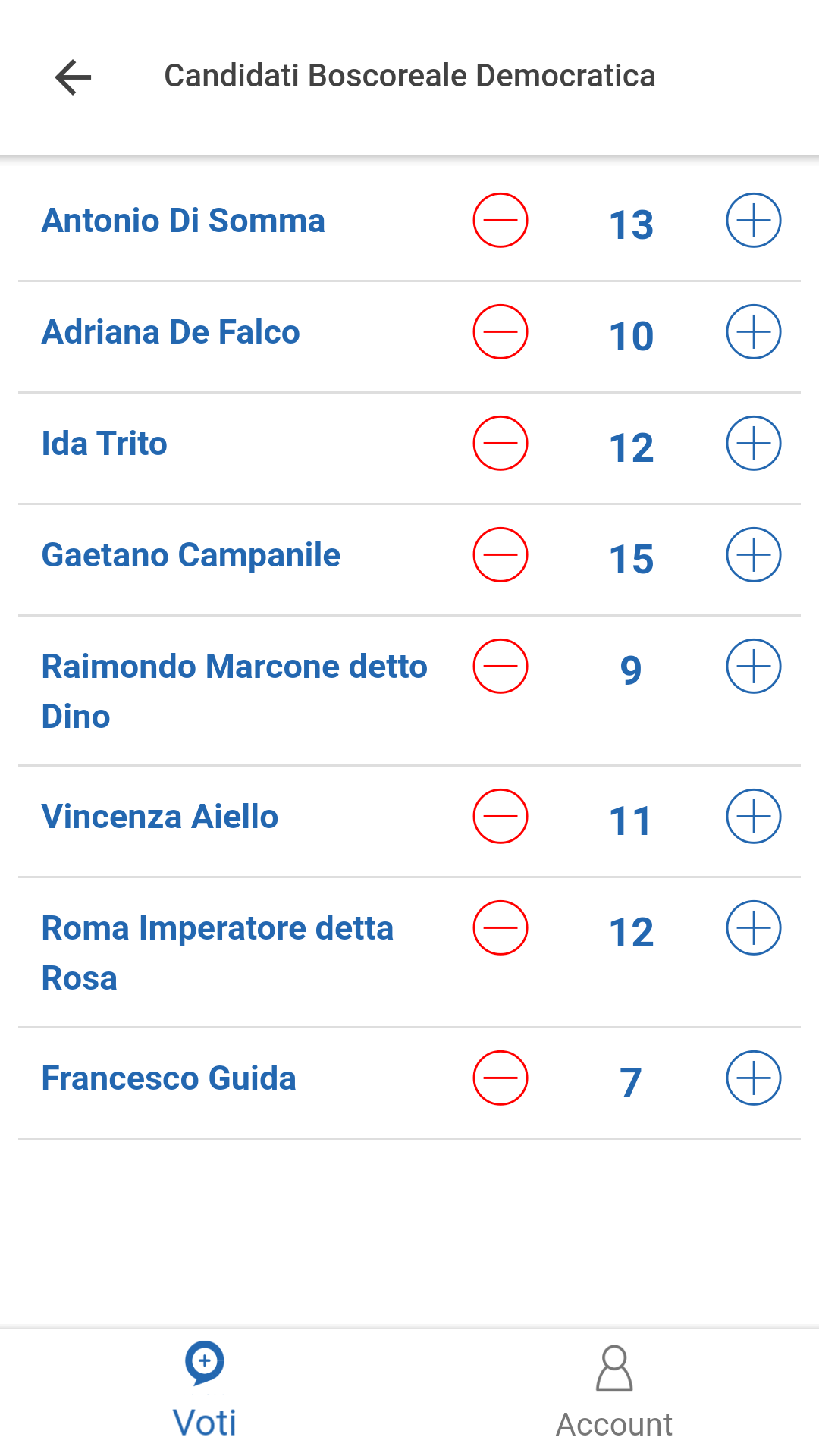The image size is (819, 1456).
Task: Go back using the arrow icon
Action: pyautogui.click(x=74, y=77)
